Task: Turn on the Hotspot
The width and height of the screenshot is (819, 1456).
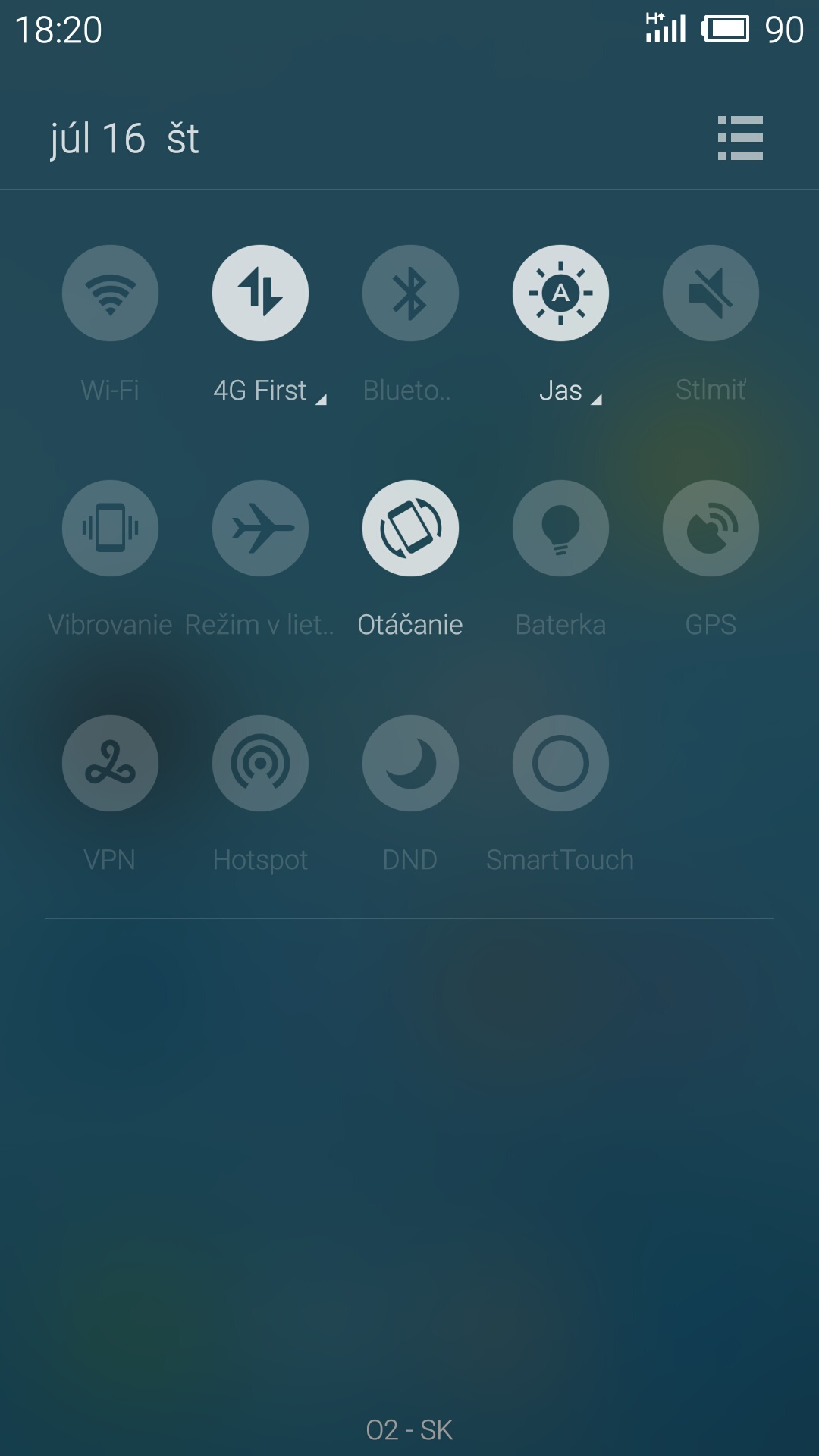Action: [260, 763]
